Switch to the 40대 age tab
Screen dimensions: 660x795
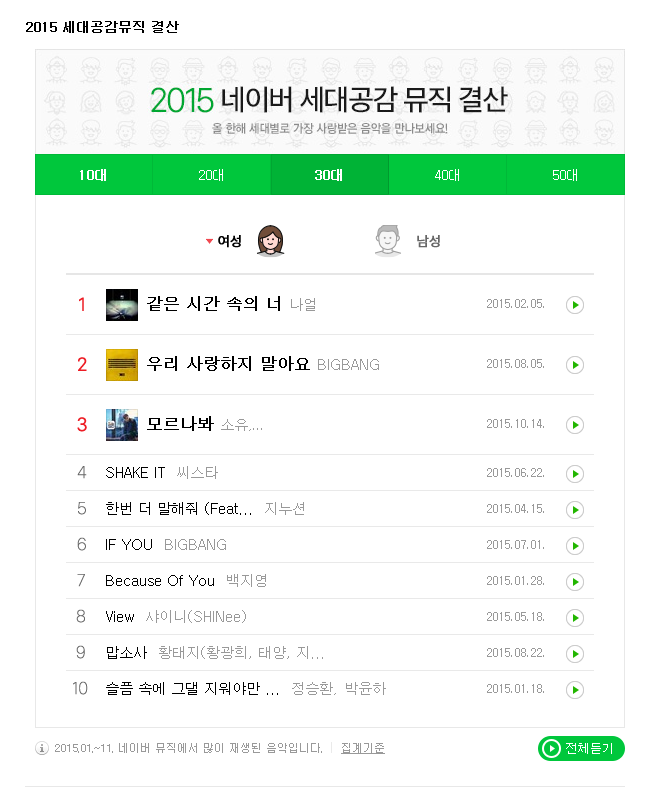tap(447, 175)
